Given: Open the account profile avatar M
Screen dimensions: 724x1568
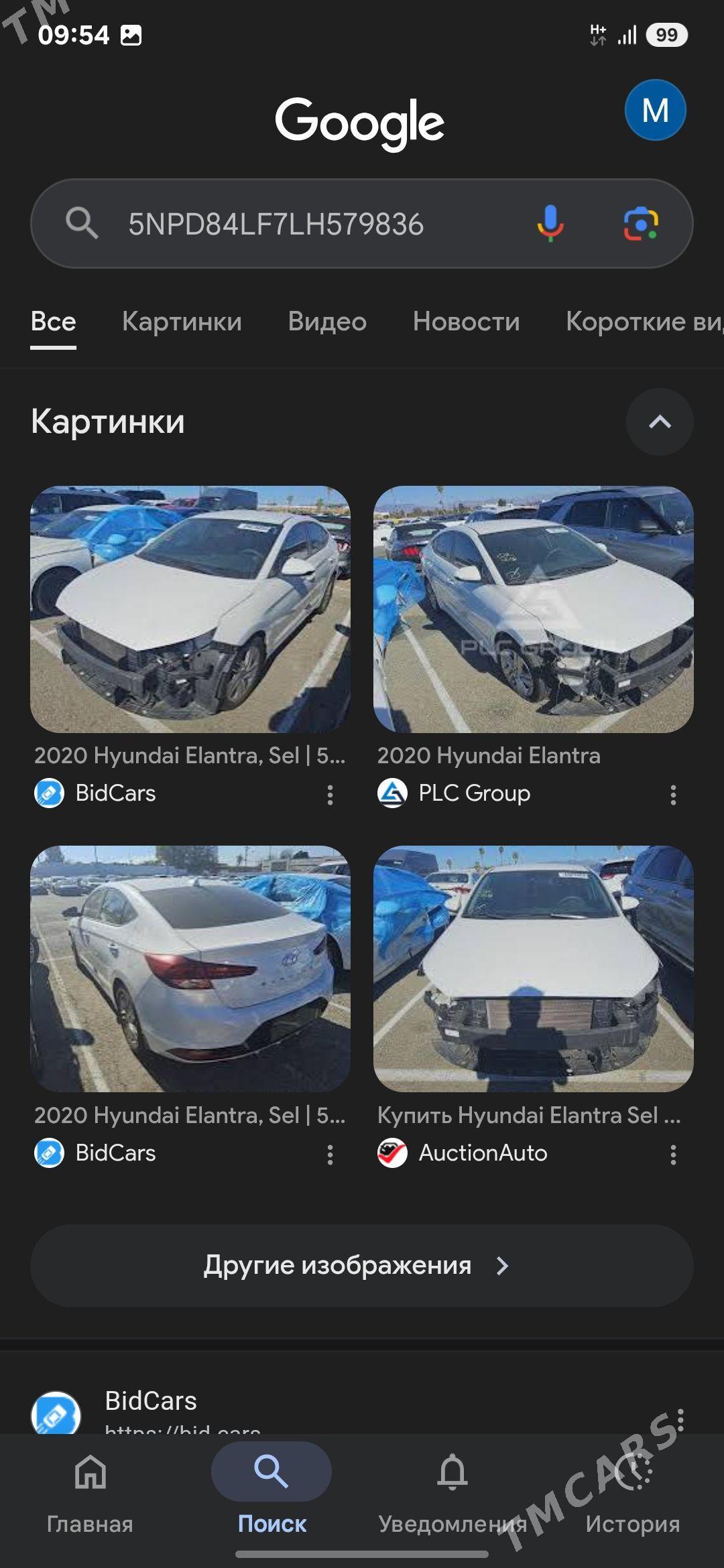Looking at the screenshot, I should click(655, 110).
